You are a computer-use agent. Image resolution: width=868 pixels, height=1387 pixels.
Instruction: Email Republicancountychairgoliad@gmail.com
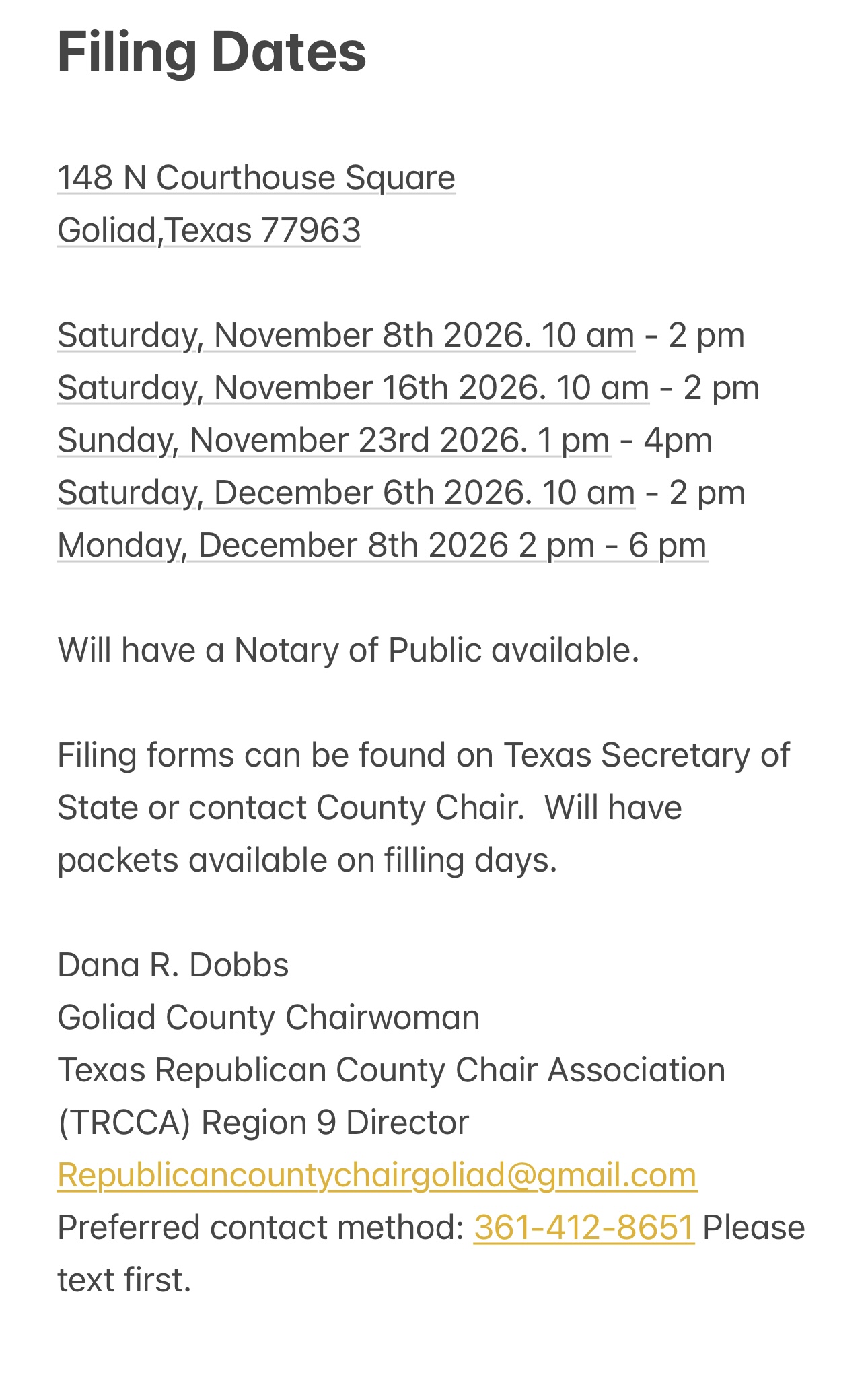pos(377,1176)
